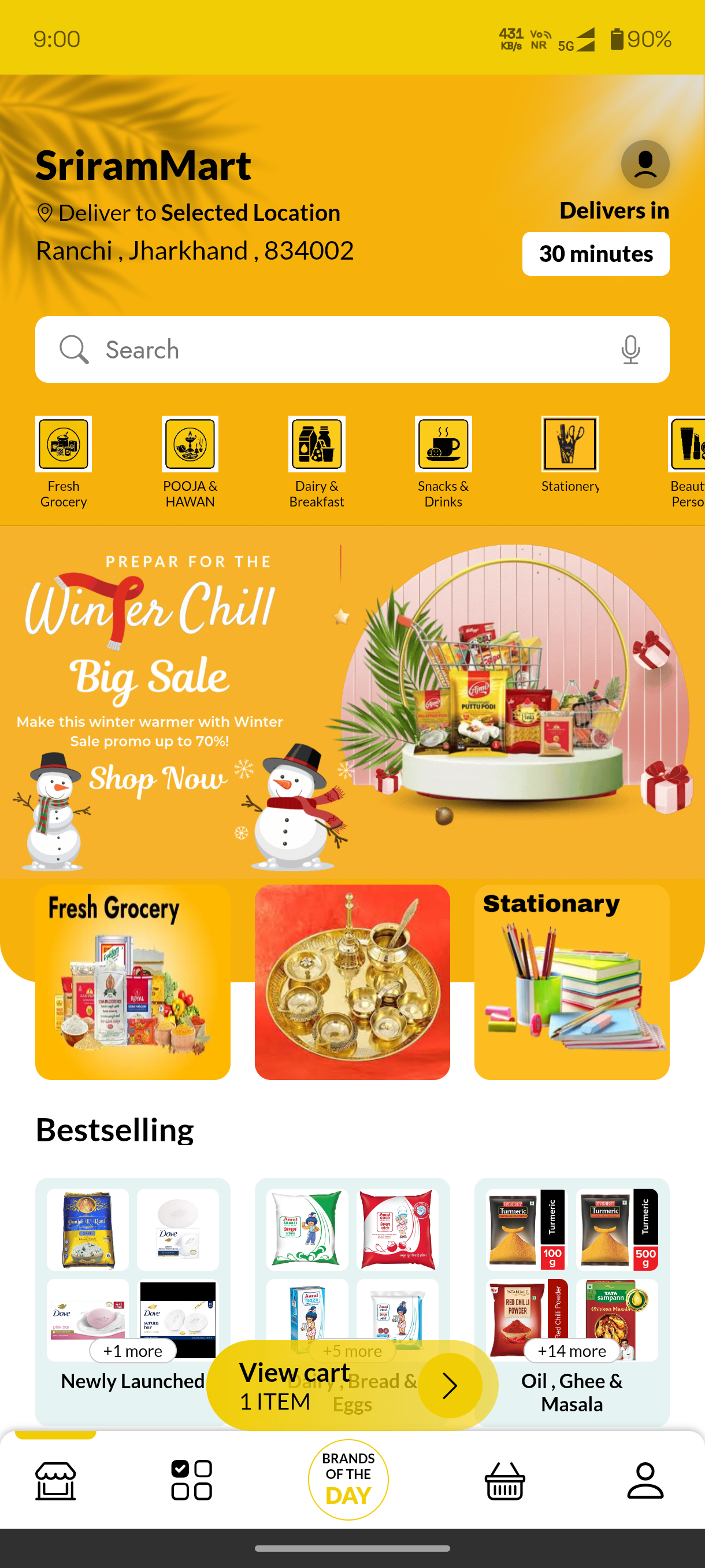This screenshot has height=1568, width=705.
Task: Expand '+5 more' on Dairy, Bread & Eggs
Action: [x=353, y=1351]
